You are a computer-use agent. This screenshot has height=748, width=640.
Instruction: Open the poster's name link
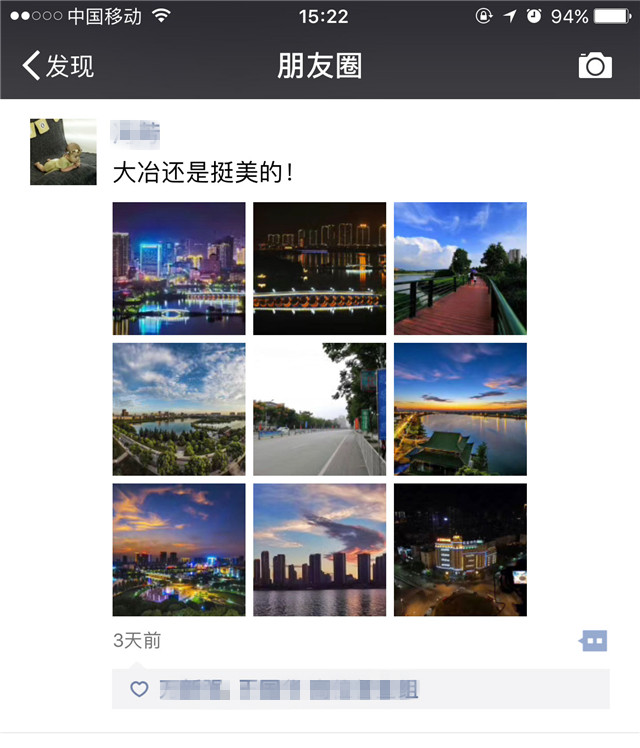[136, 131]
